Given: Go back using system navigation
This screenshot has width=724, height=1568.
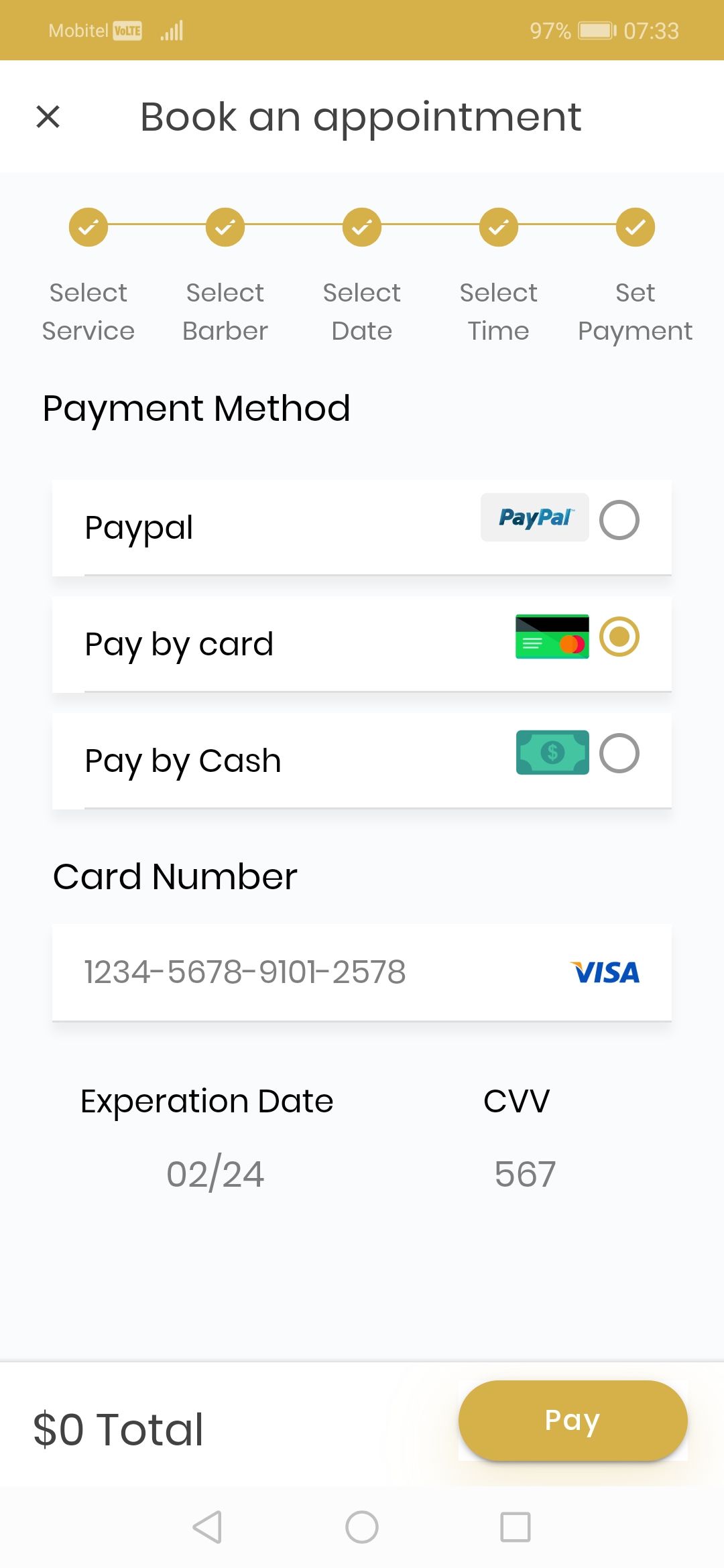Looking at the screenshot, I should [207, 1527].
